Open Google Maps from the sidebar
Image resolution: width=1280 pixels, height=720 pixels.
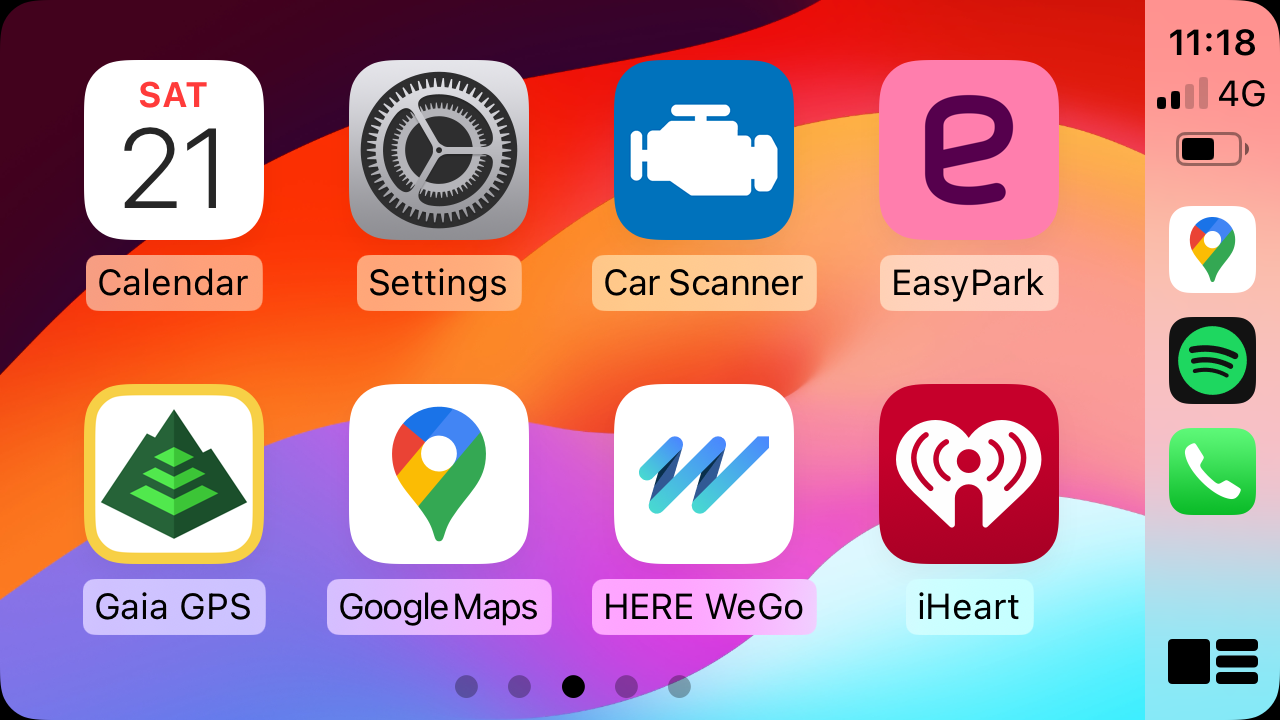pos(1212,249)
